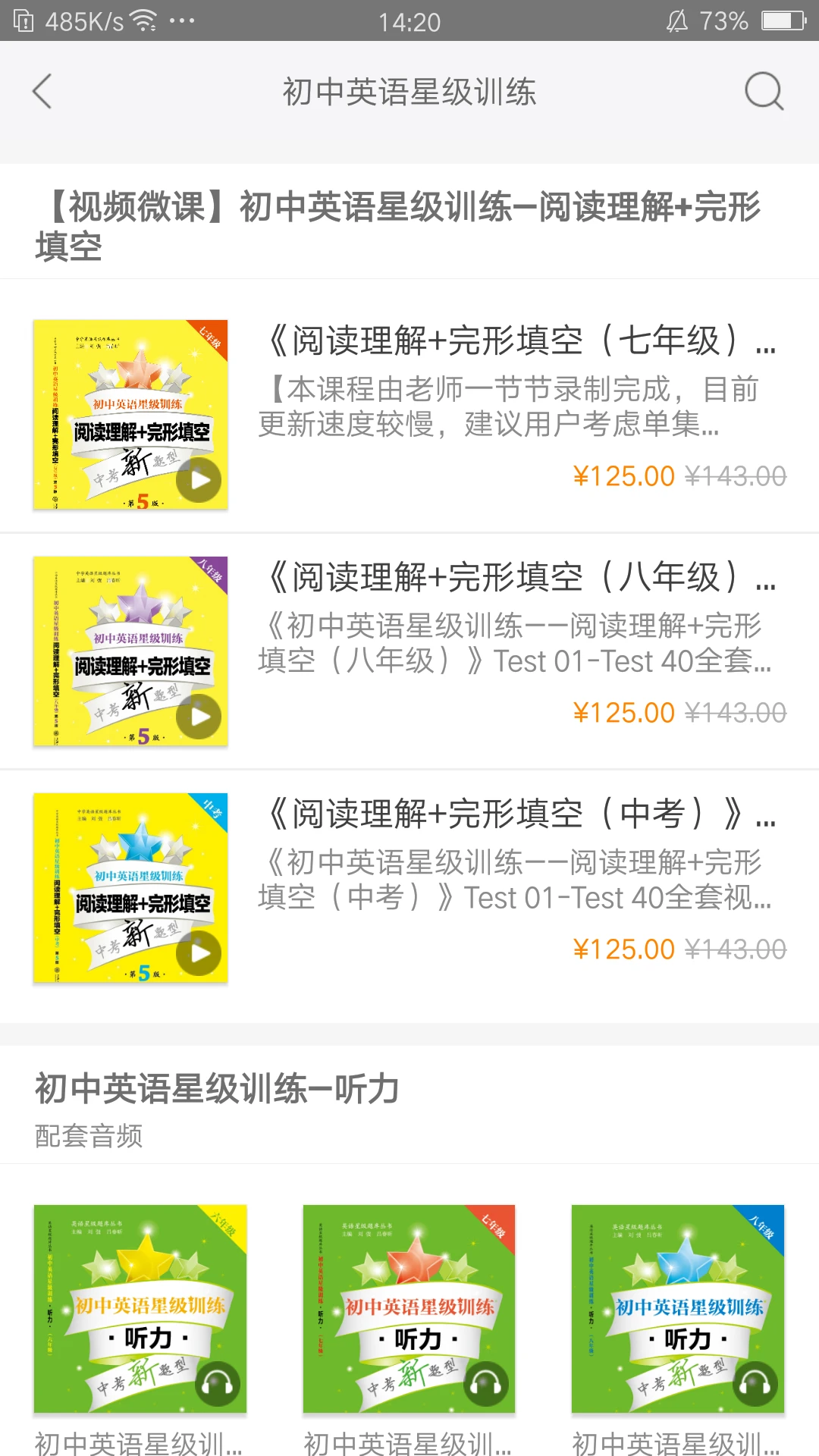
Task: Tap the ¥125.00 price on the 八年级 course
Action: click(625, 711)
